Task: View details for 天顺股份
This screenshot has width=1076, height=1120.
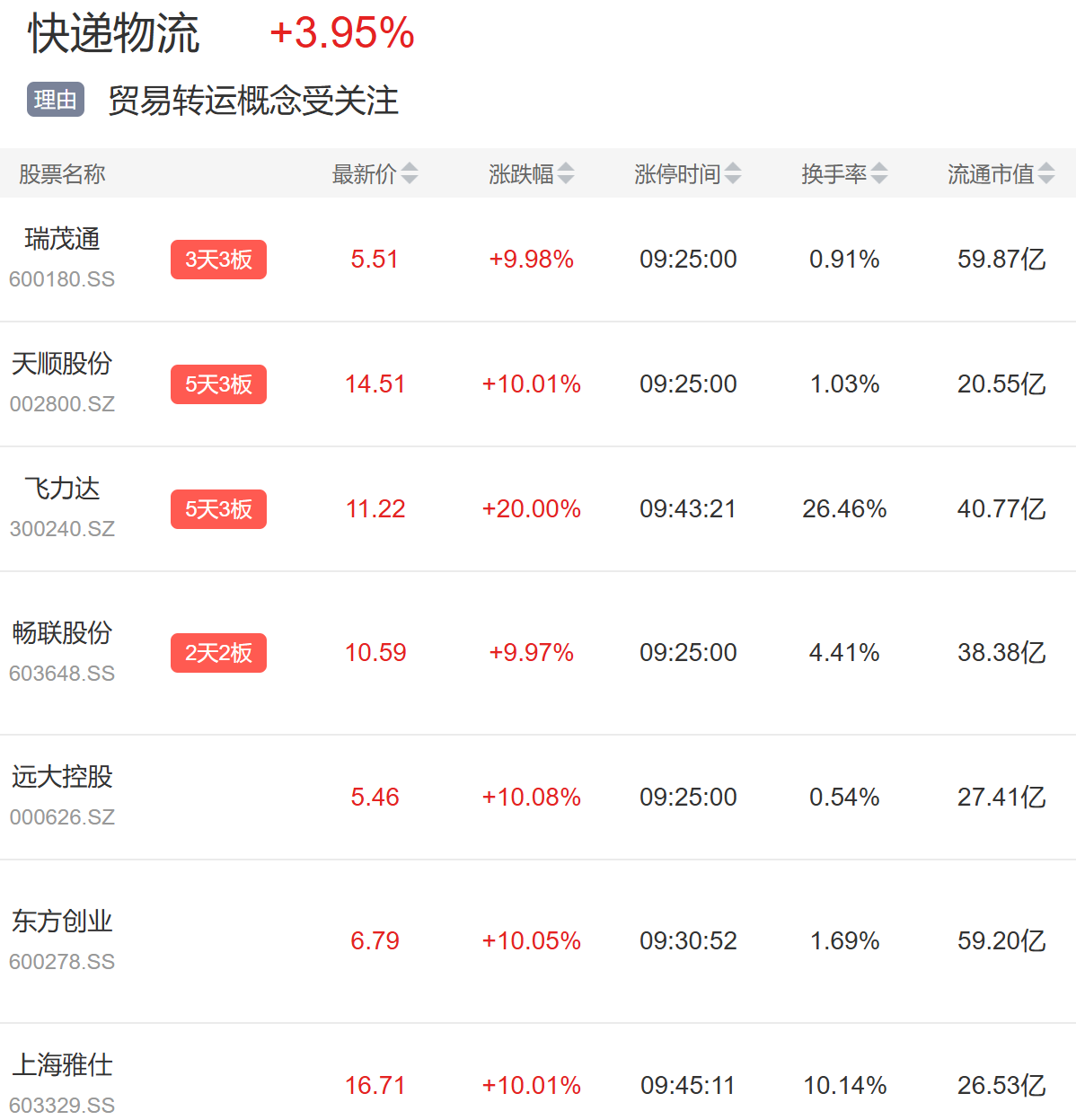Action: [62, 383]
